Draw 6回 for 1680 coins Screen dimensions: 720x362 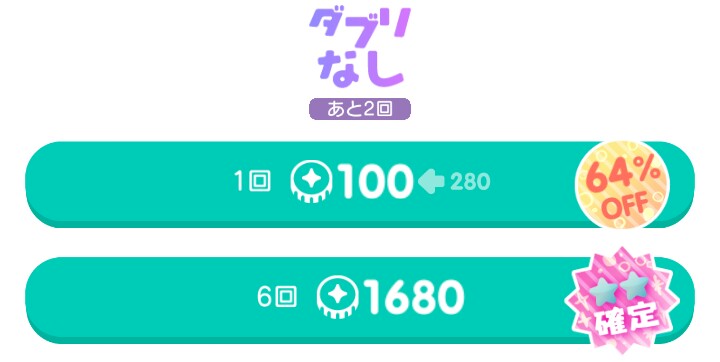(x=360, y=300)
